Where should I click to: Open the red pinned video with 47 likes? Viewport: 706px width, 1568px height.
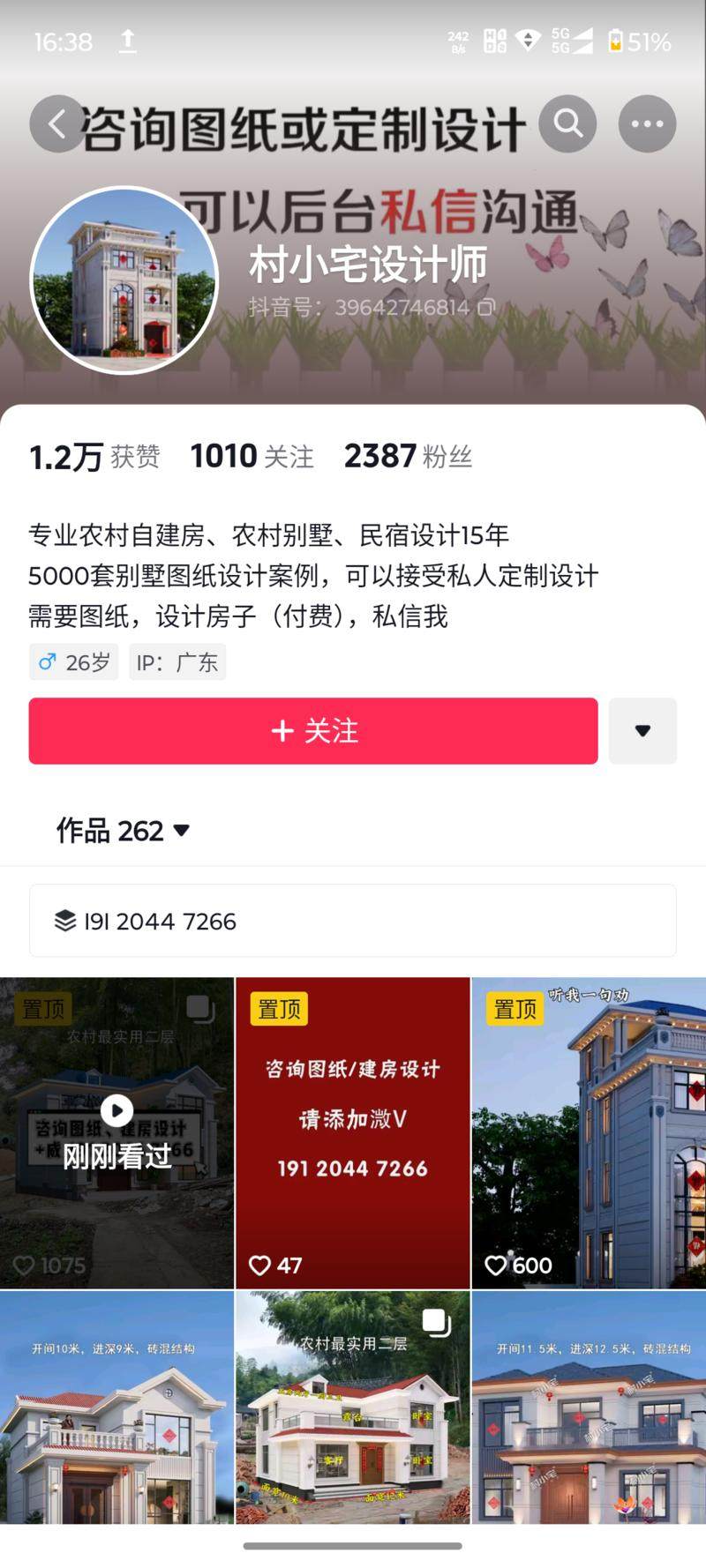click(x=352, y=1132)
